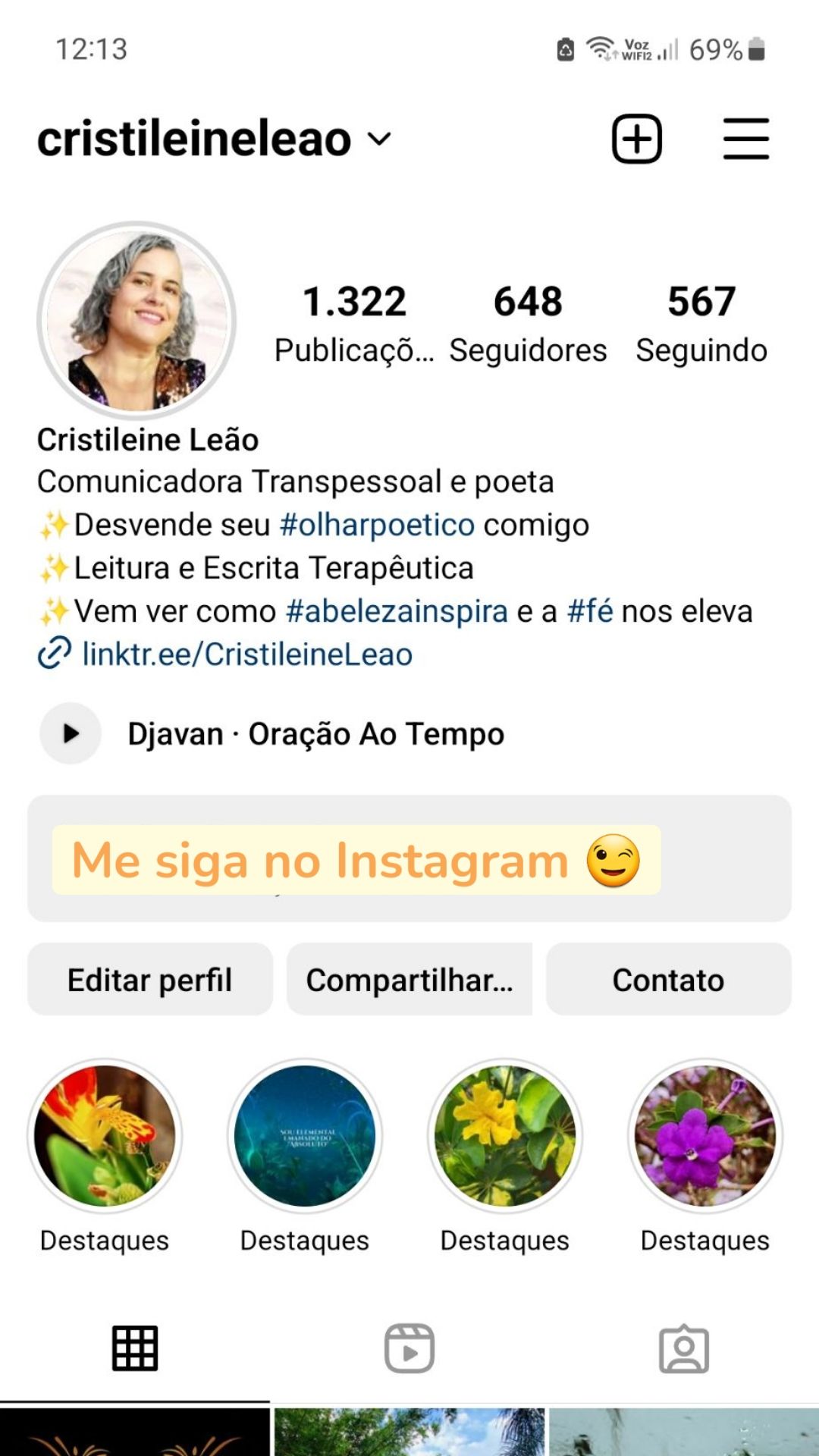The height and width of the screenshot is (1456, 819).
Task: Open the first flower Destaques highlight
Action: point(104,1135)
